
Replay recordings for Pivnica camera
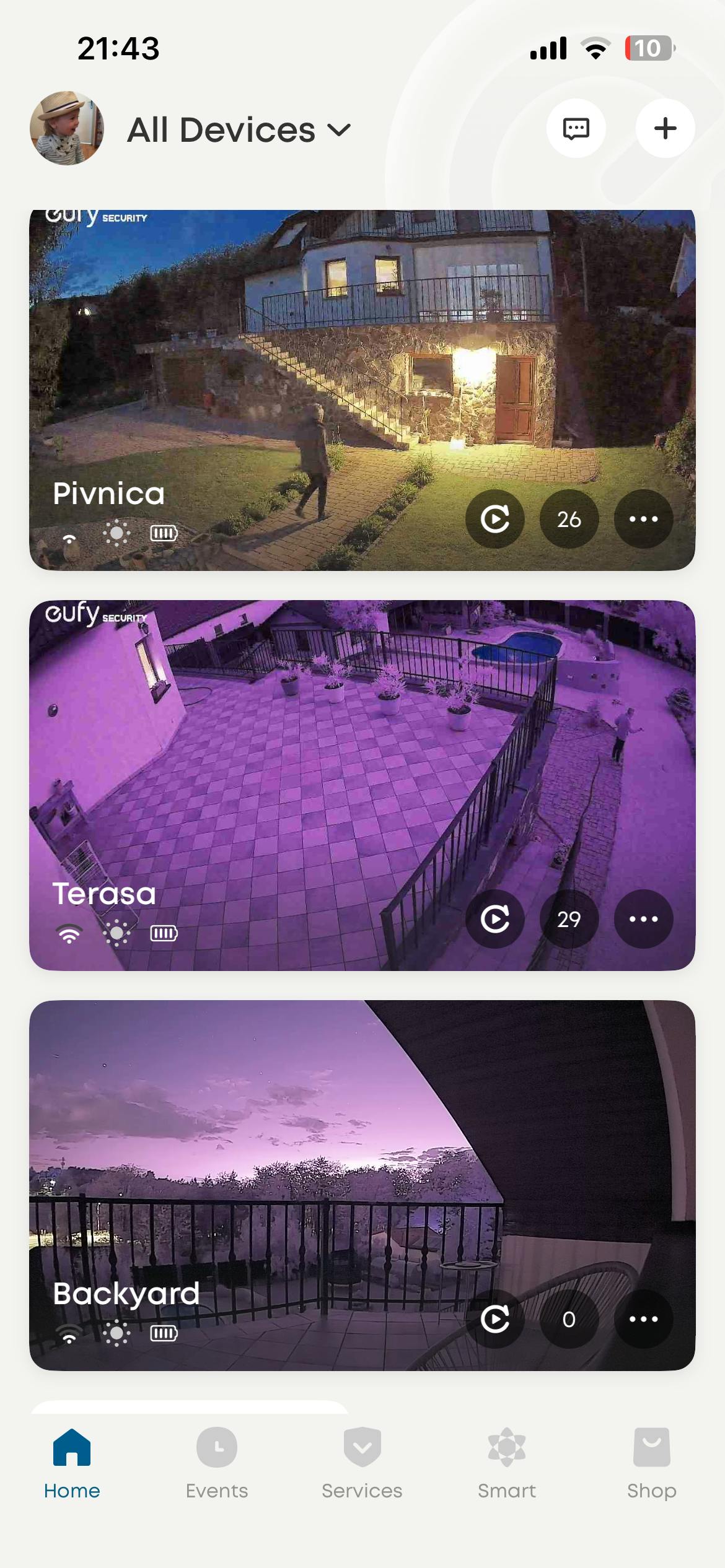pos(495,519)
